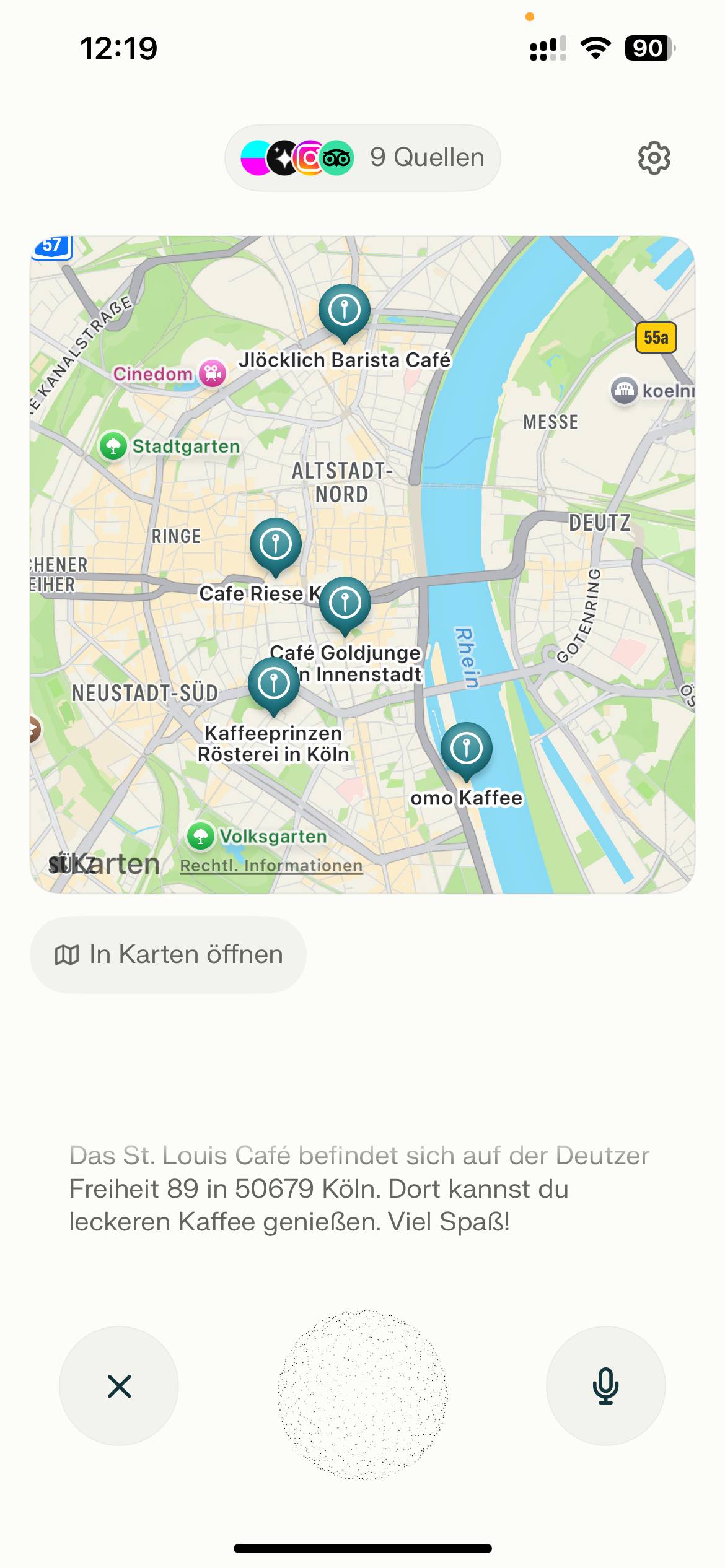Tap the Jlöcklich Barista Café map pin
Viewport: 725px width, 1568px height.
(345, 311)
